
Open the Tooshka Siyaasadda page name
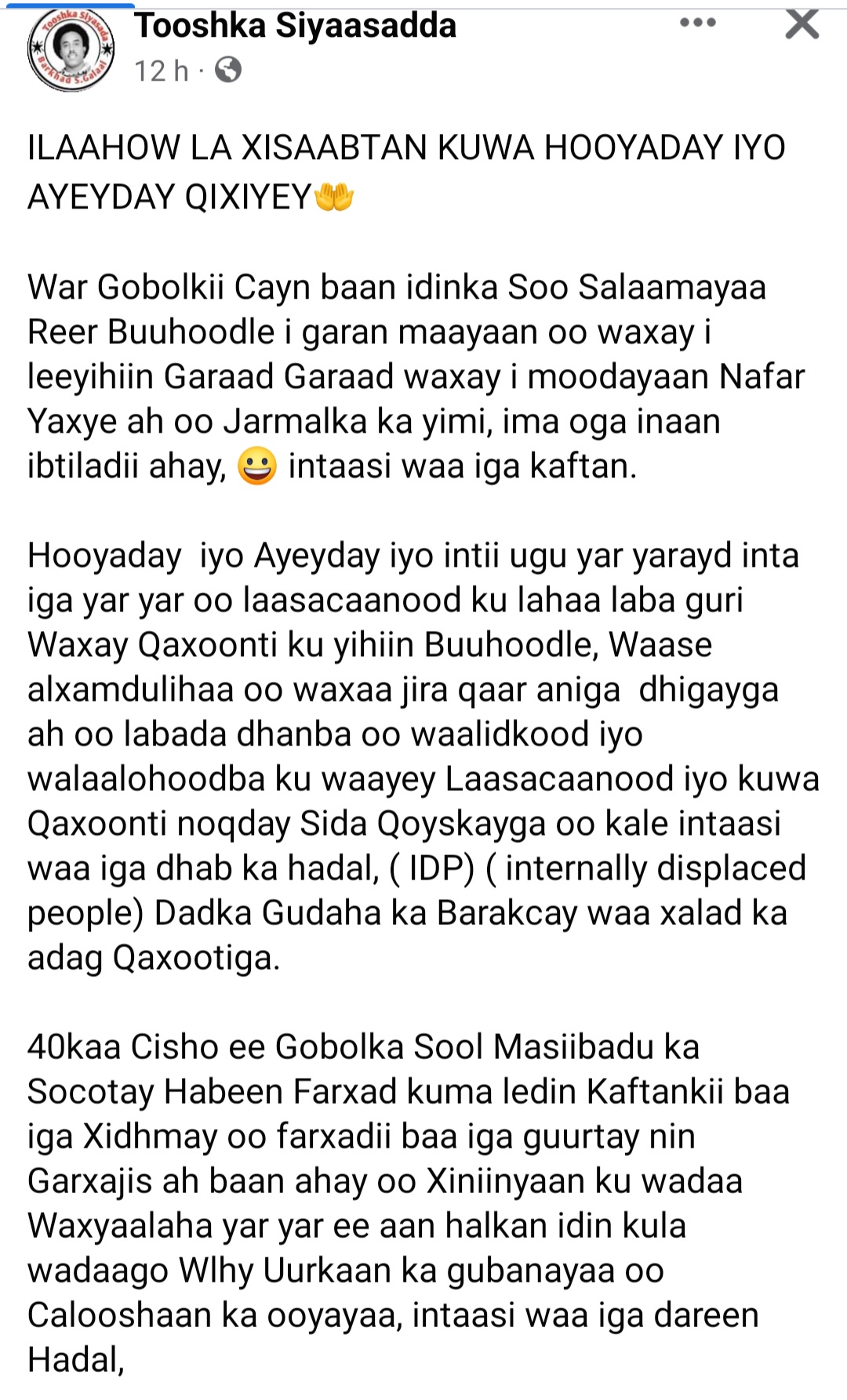click(295, 26)
